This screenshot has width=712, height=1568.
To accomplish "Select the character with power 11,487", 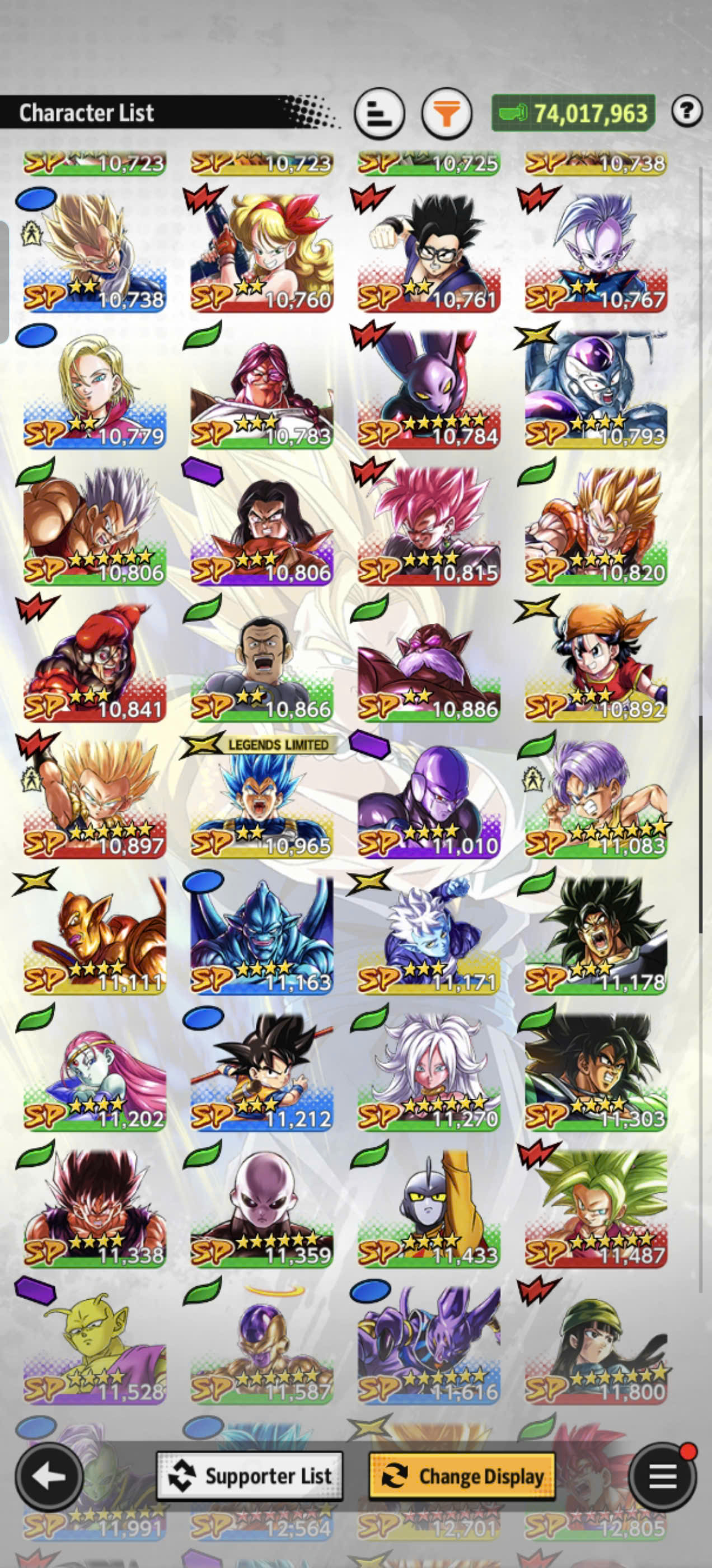I will coord(596,1208).
